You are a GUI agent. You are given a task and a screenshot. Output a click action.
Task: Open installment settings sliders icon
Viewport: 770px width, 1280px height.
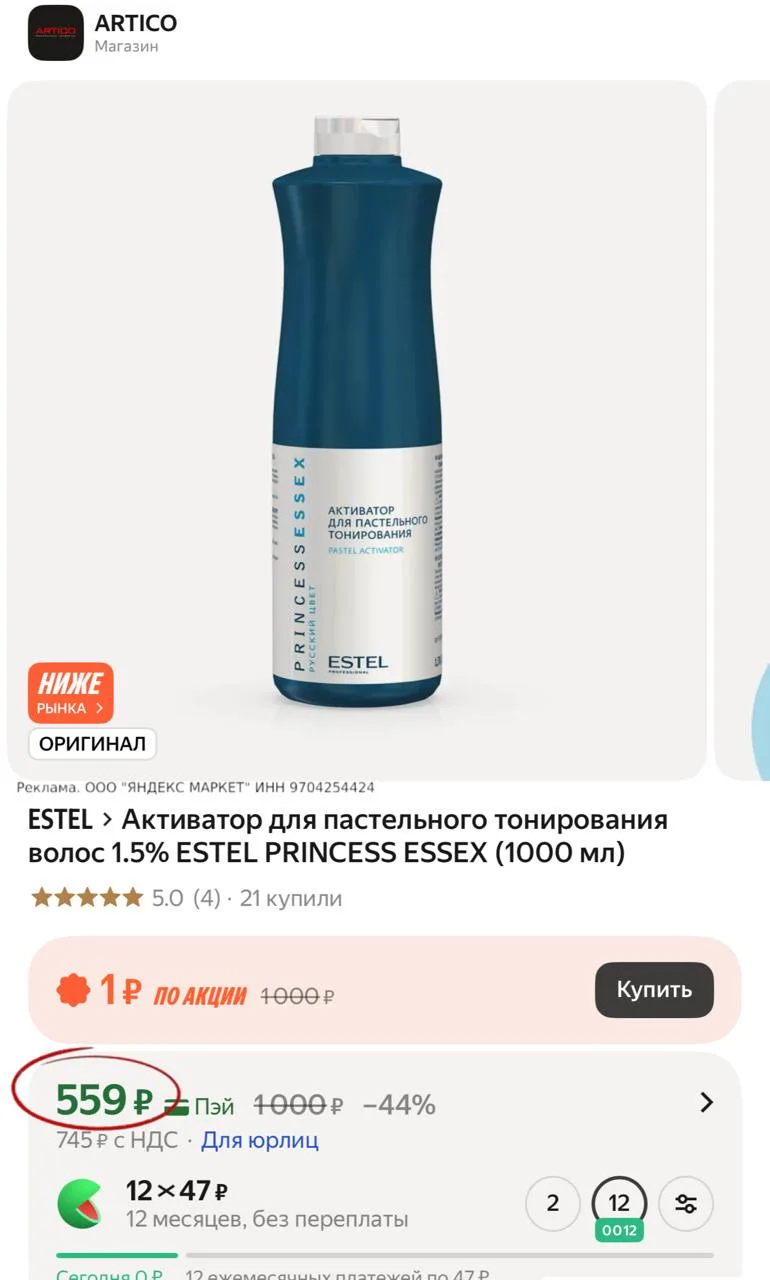686,1203
